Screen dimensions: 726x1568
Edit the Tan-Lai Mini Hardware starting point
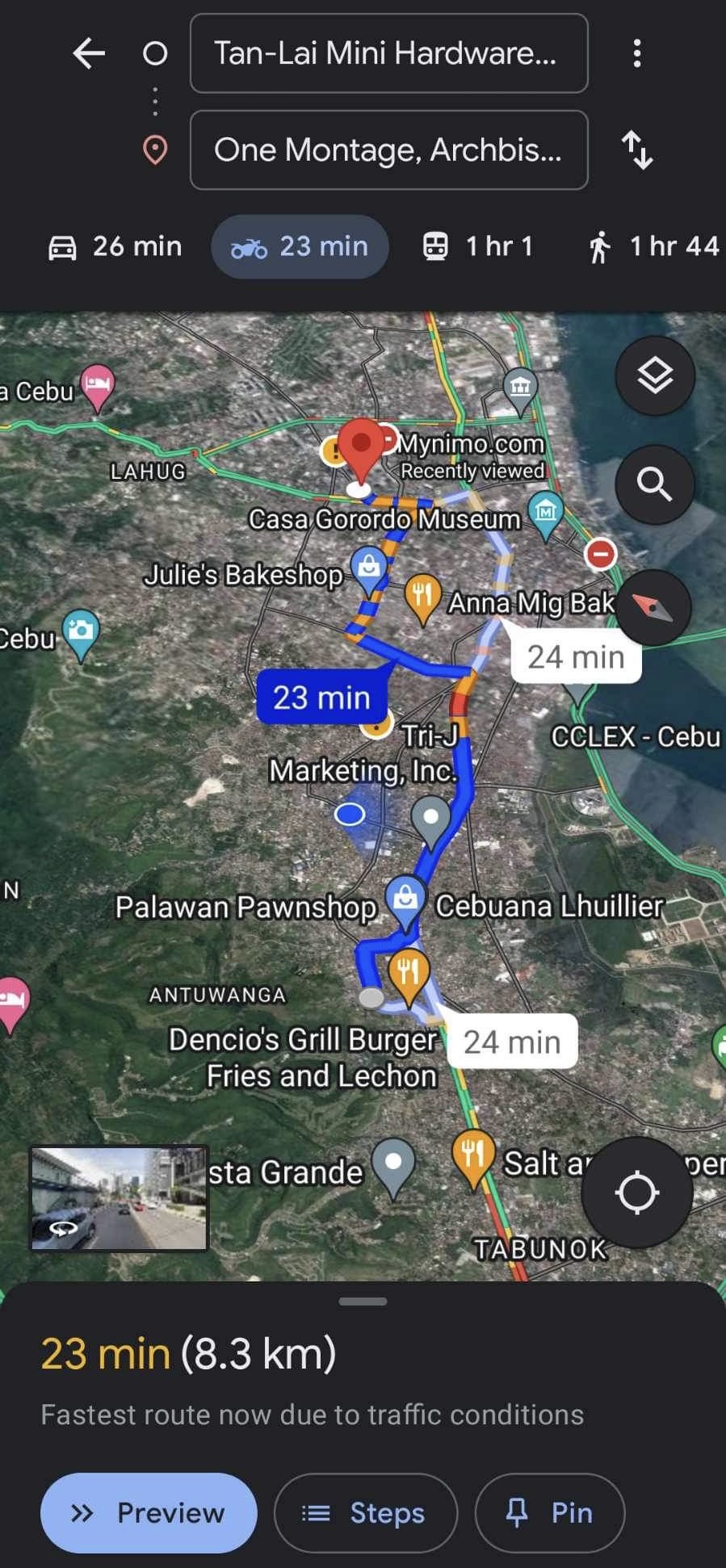point(388,53)
